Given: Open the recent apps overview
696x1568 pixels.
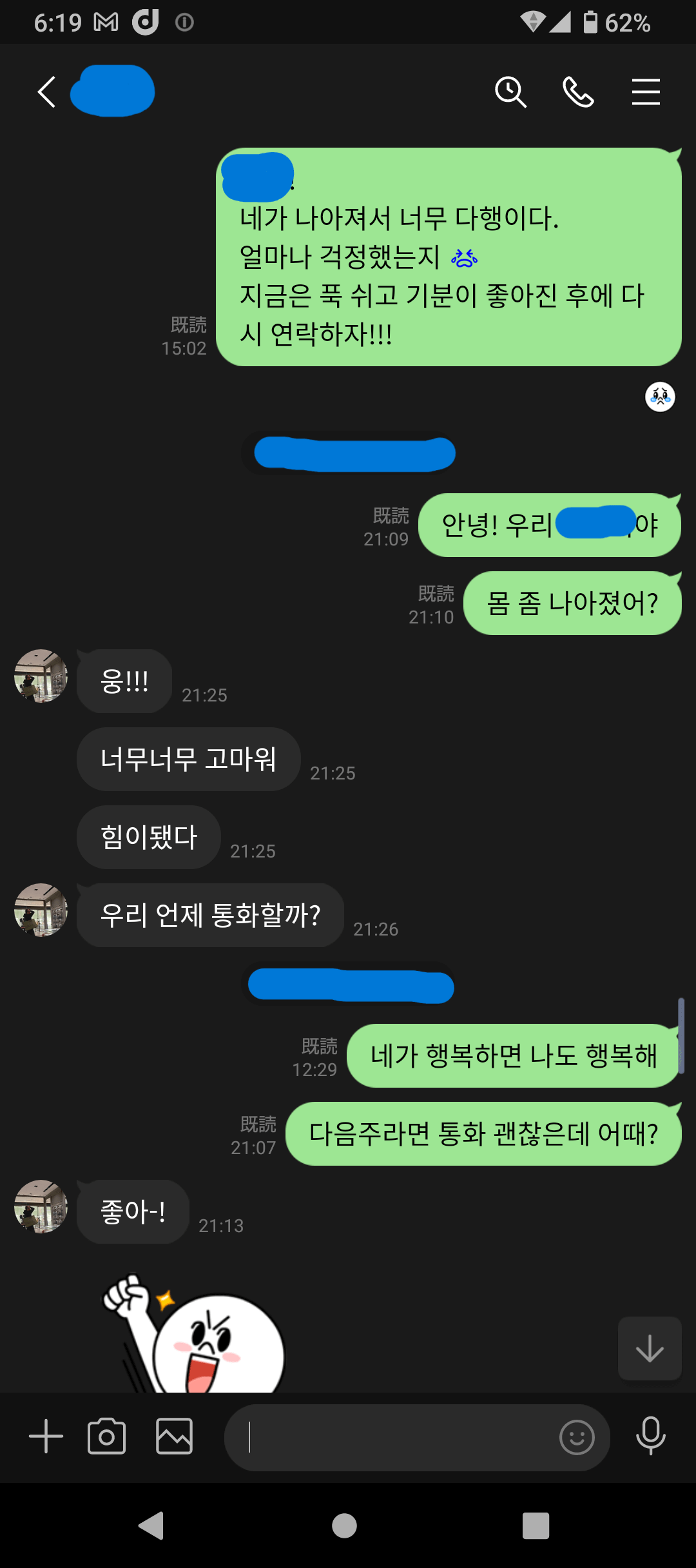Looking at the screenshot, I should [536, 1525].
